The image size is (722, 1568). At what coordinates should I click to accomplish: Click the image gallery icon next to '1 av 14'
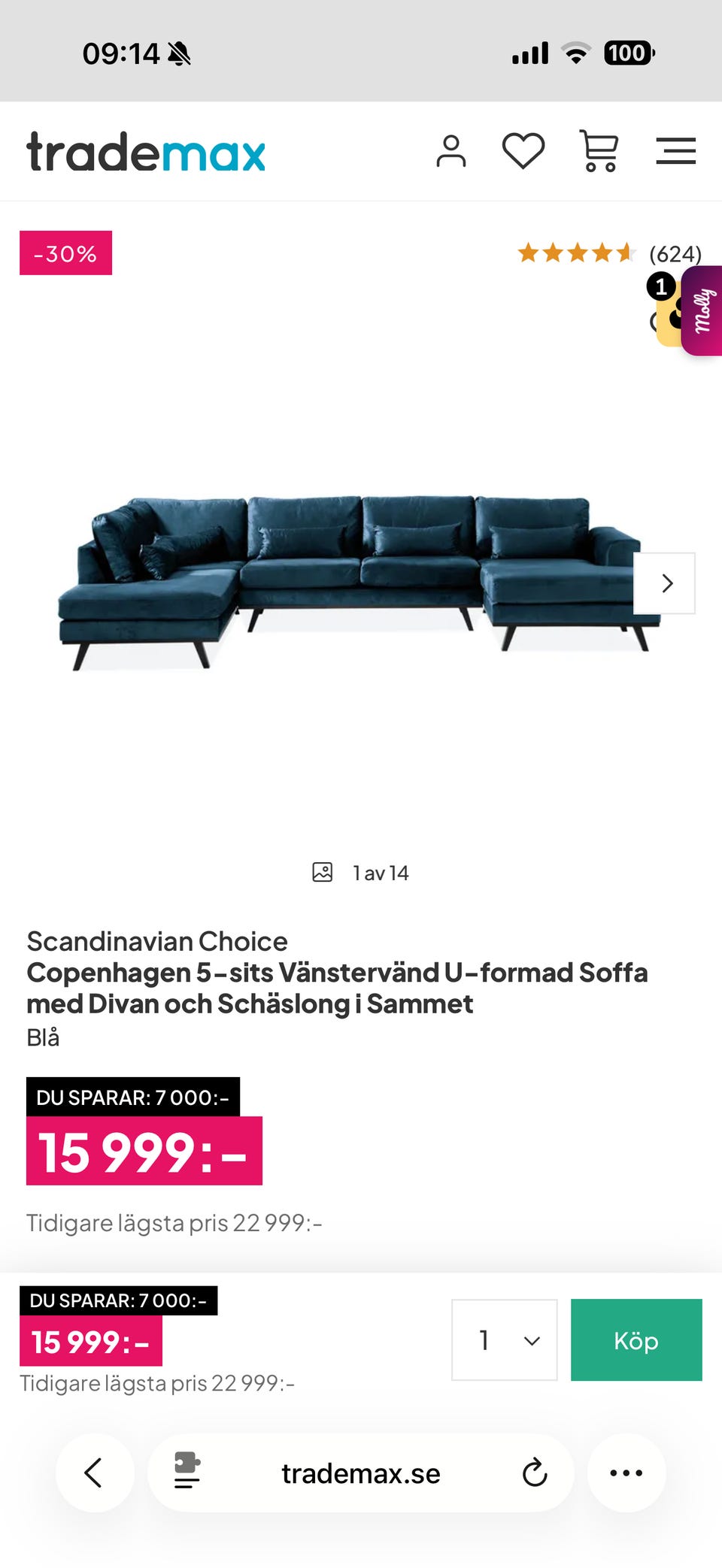(322, 873)
